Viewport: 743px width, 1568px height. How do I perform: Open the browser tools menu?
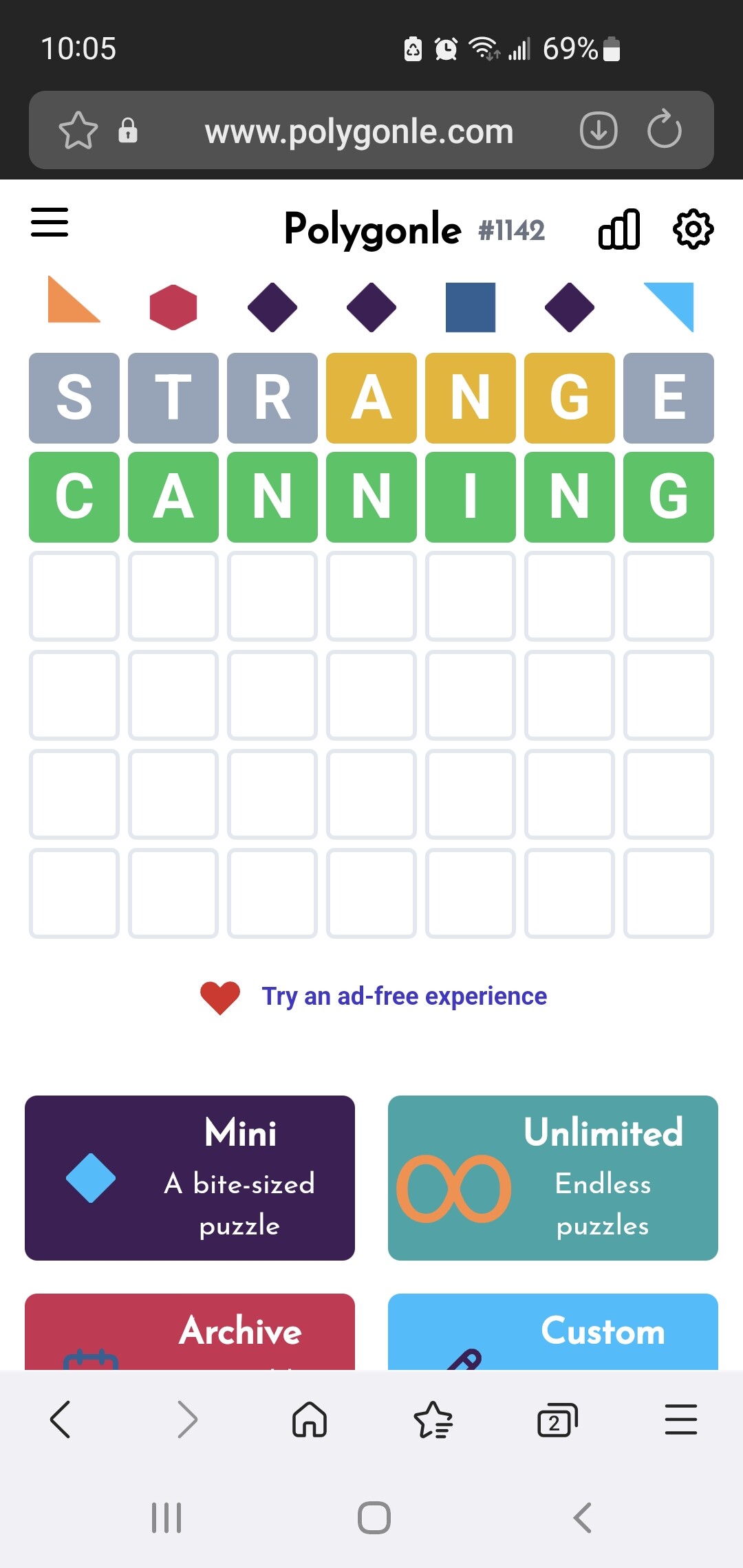681,1419
